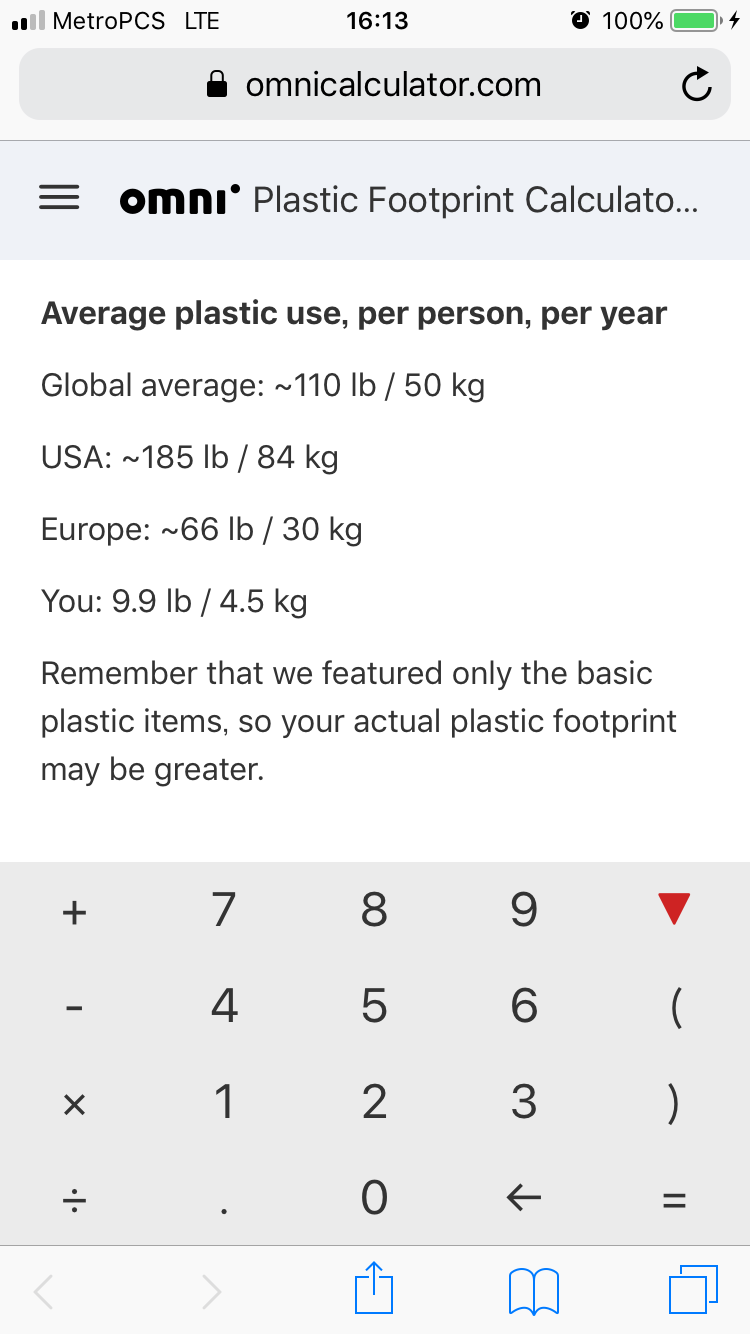Image resolution: width=750 pixels, height=1334 pixels.
Task: Enter digit 5 on the keypad
Action: (374, 1005)
